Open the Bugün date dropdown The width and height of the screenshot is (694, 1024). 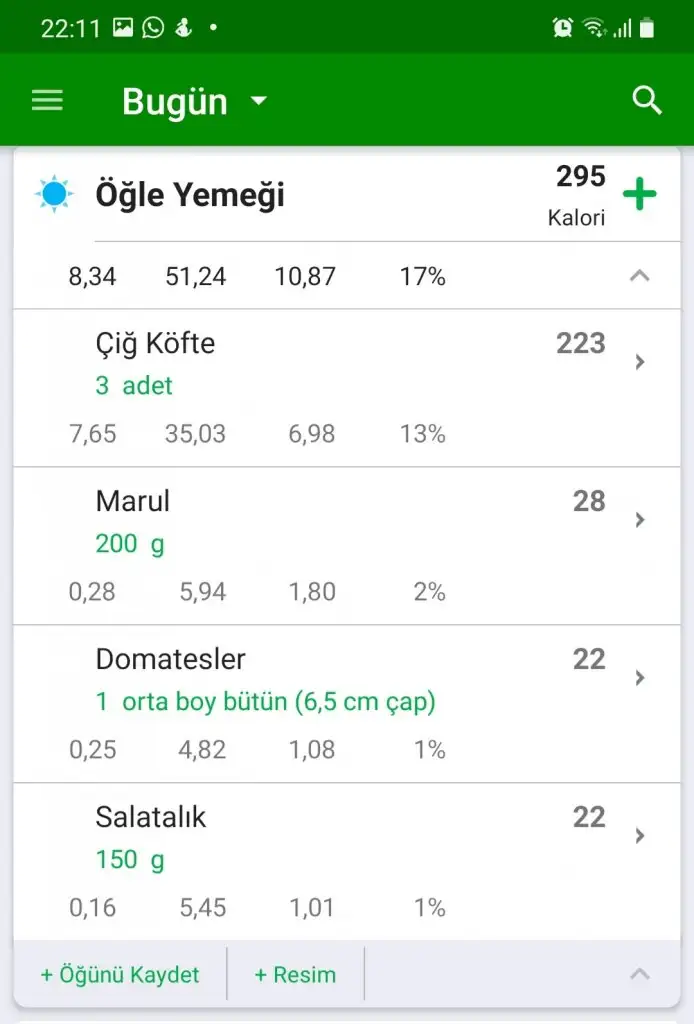[195, 101]
